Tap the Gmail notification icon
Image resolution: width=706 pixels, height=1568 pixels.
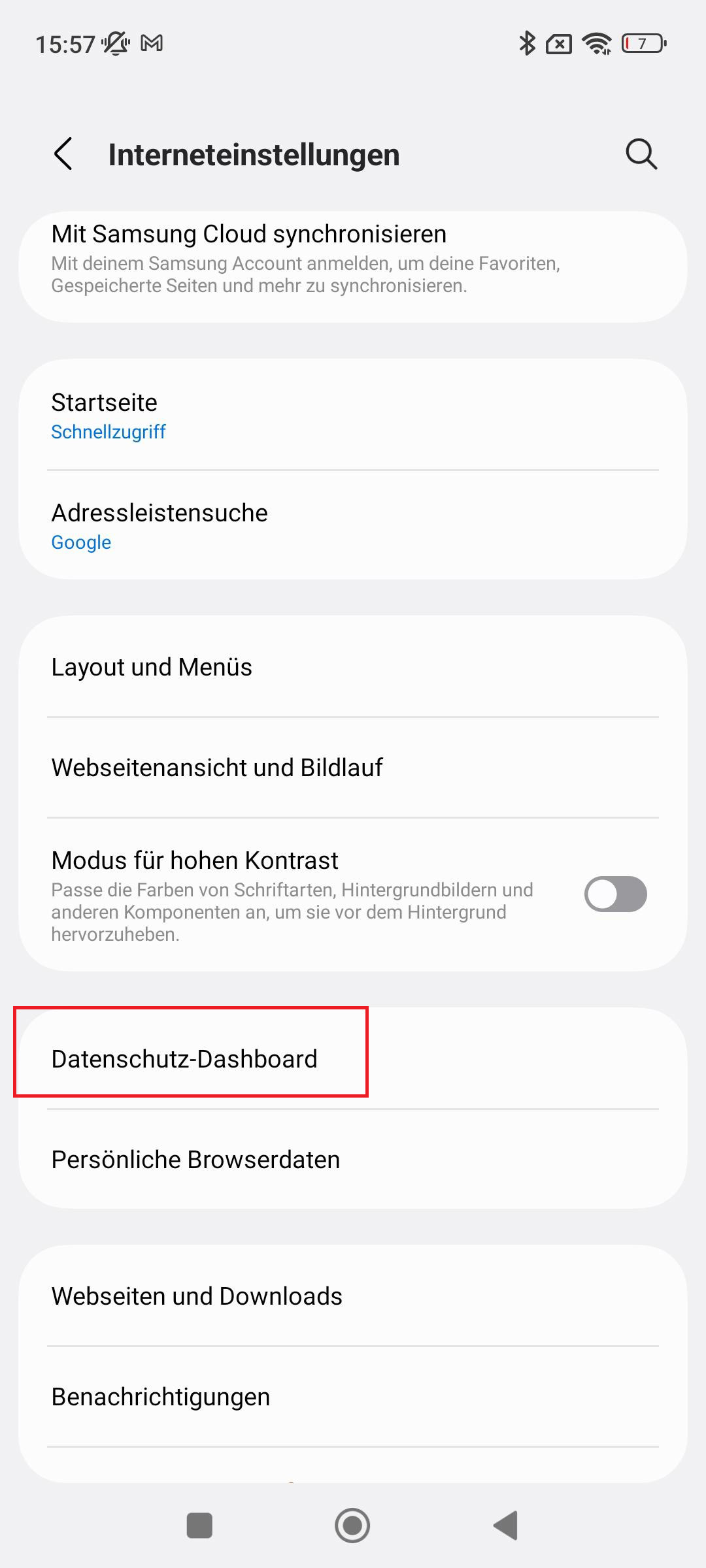point(152,44)
